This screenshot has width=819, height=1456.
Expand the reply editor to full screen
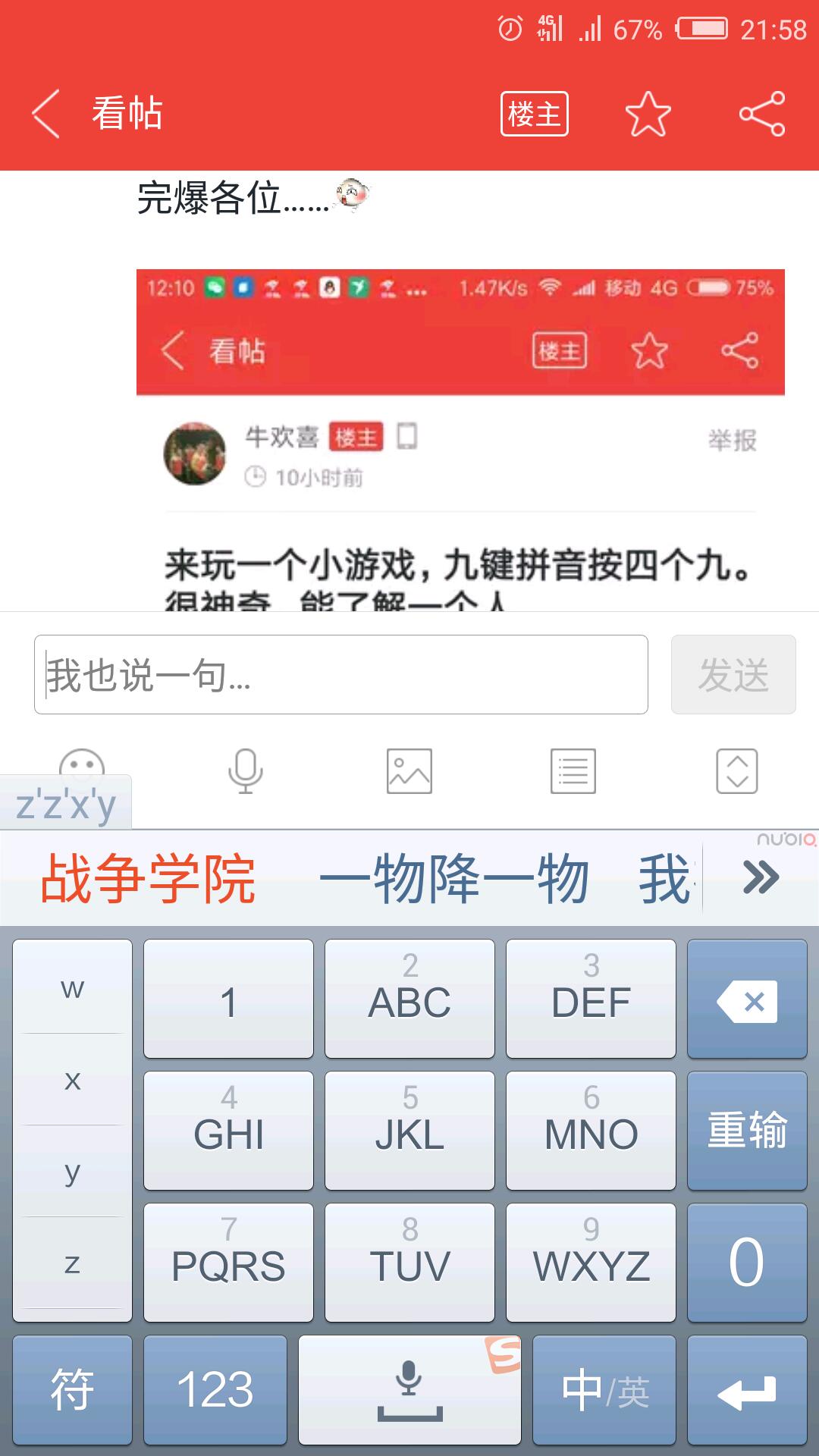click(736, 771)
